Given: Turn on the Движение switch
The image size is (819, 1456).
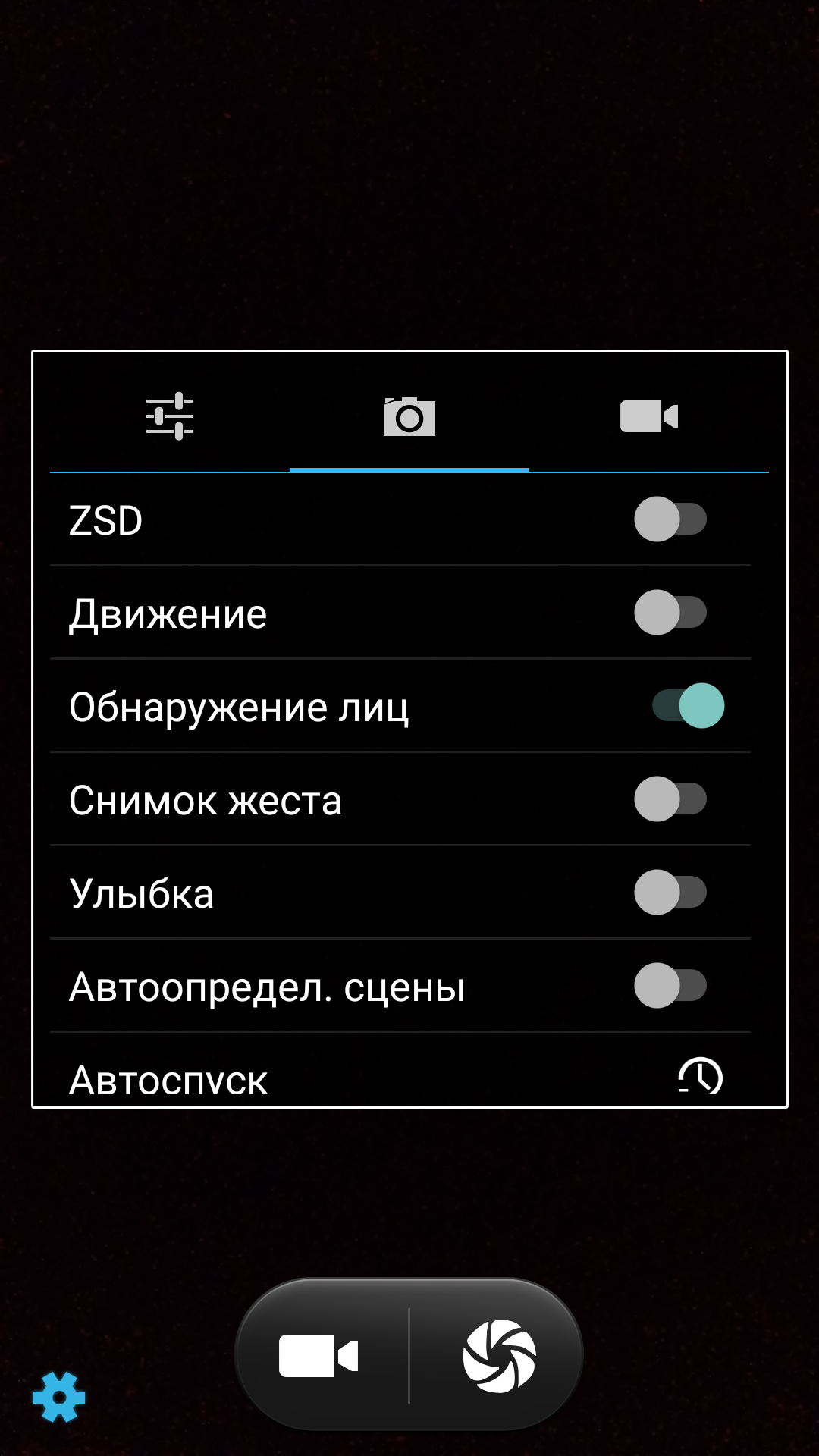Looking at the screenshot, I should tap(670, 613).
